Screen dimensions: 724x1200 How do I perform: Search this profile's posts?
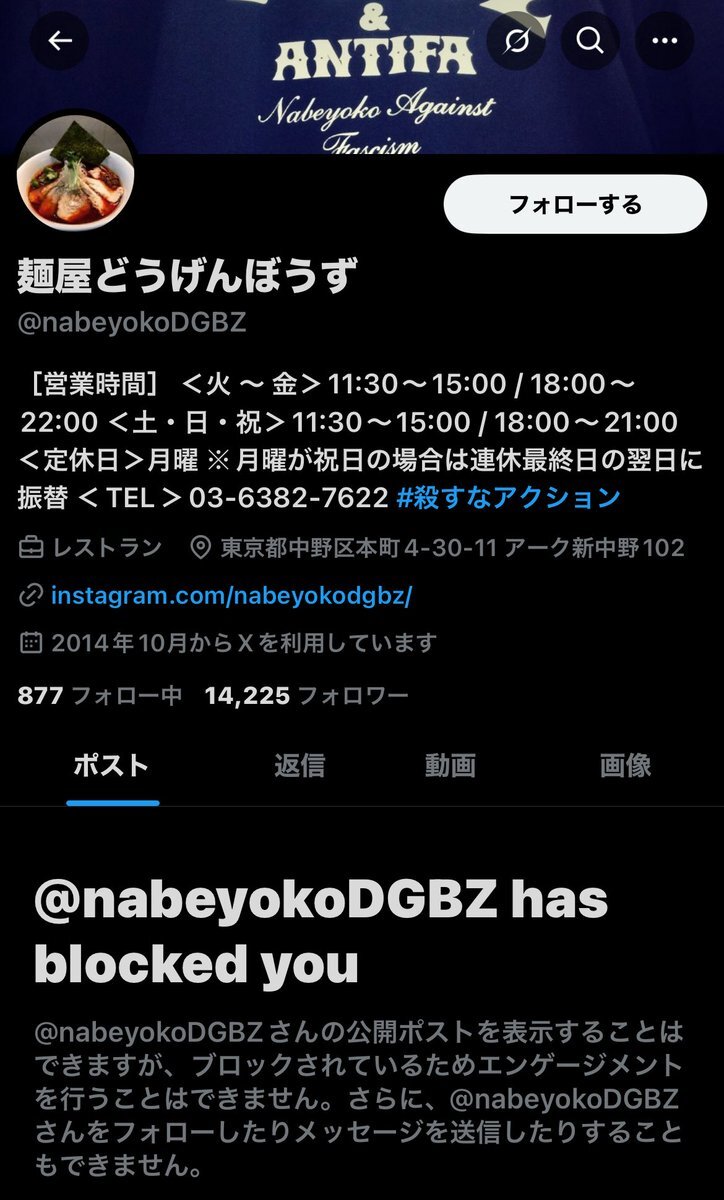[x=590, y=41]
